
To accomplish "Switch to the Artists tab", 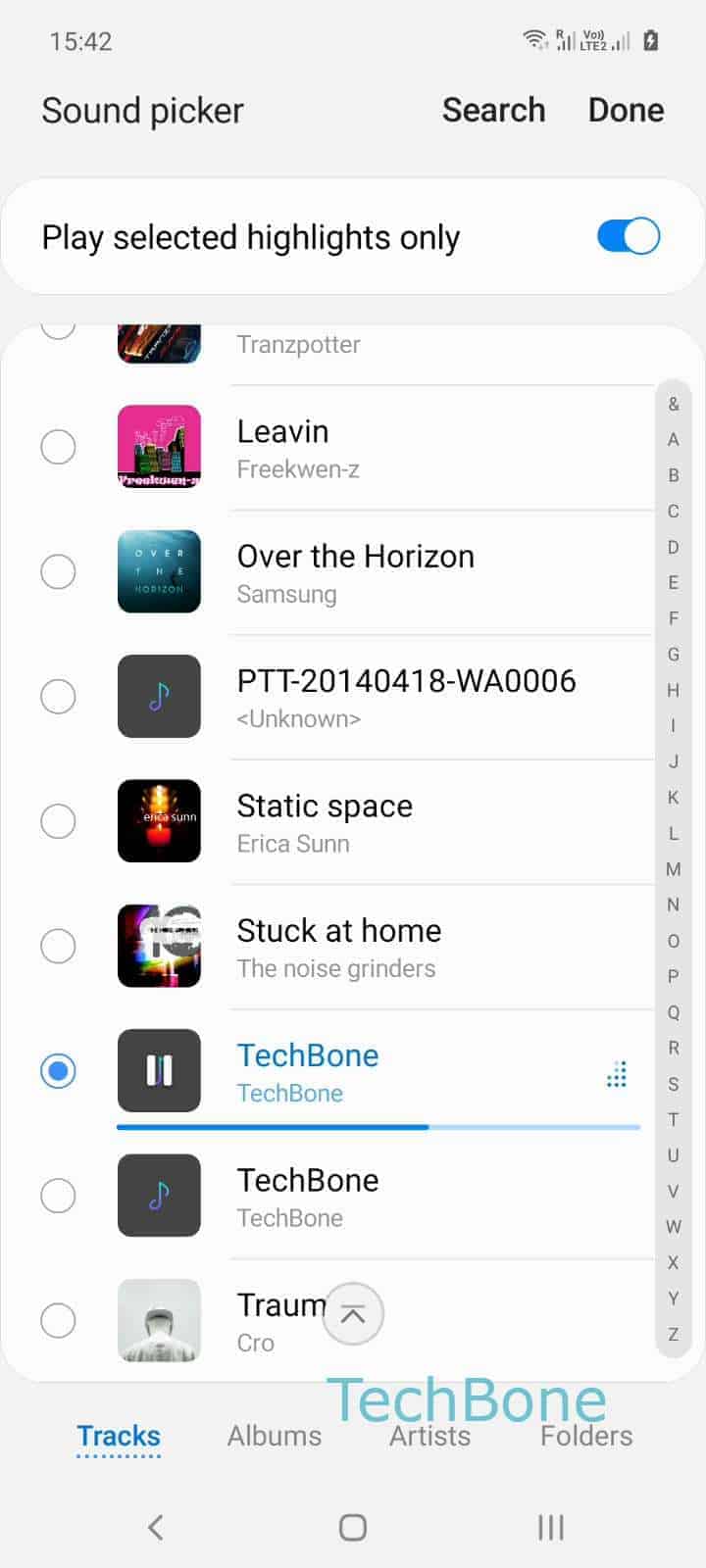I will pos(429,1435).
